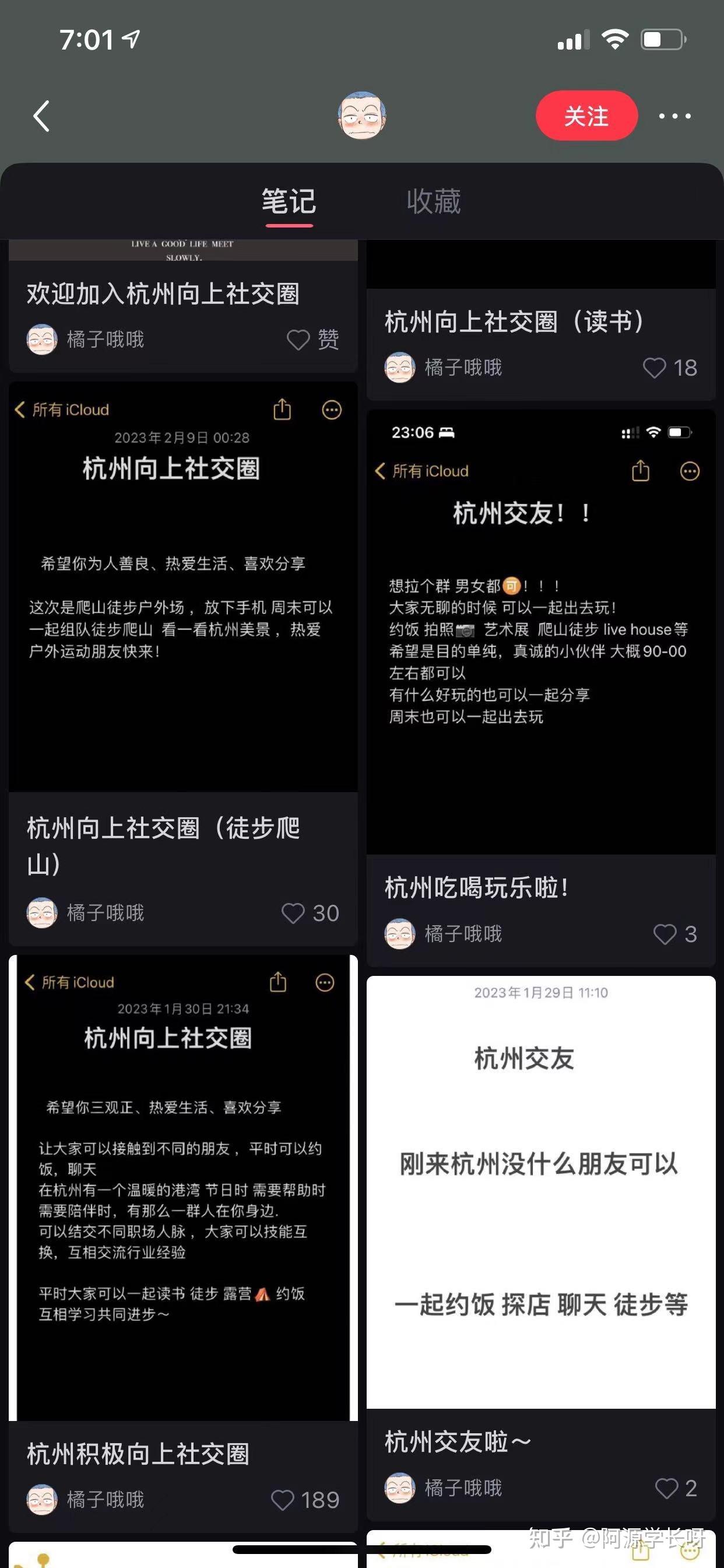Viewport: 724px width, 1568px height.
Task: Open note 欢迎加入杭州向上社交圈
Action: pyautogui.click(x=163, y=294)
